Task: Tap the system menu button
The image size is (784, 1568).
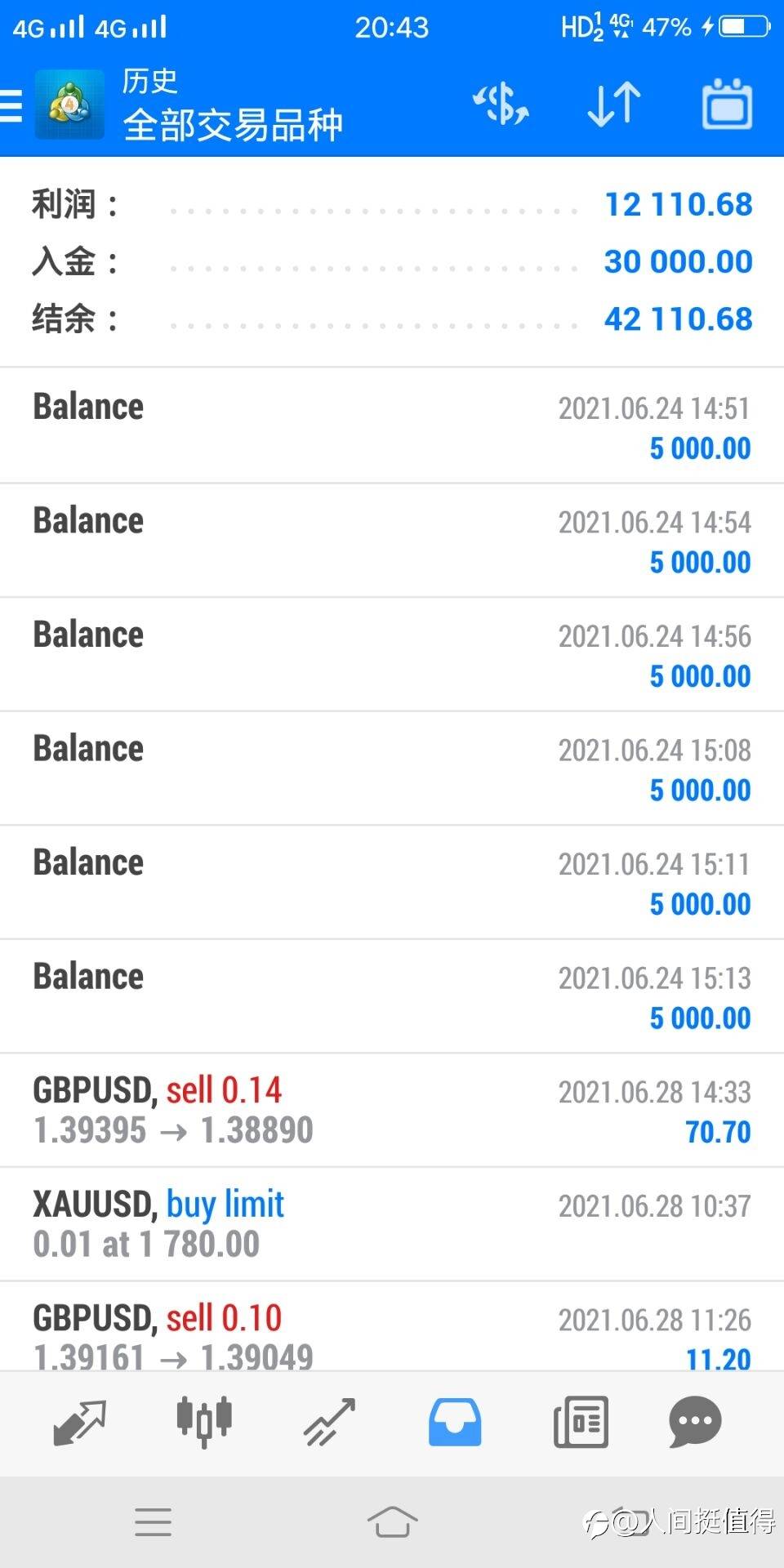Action: tap(154, 1522)
